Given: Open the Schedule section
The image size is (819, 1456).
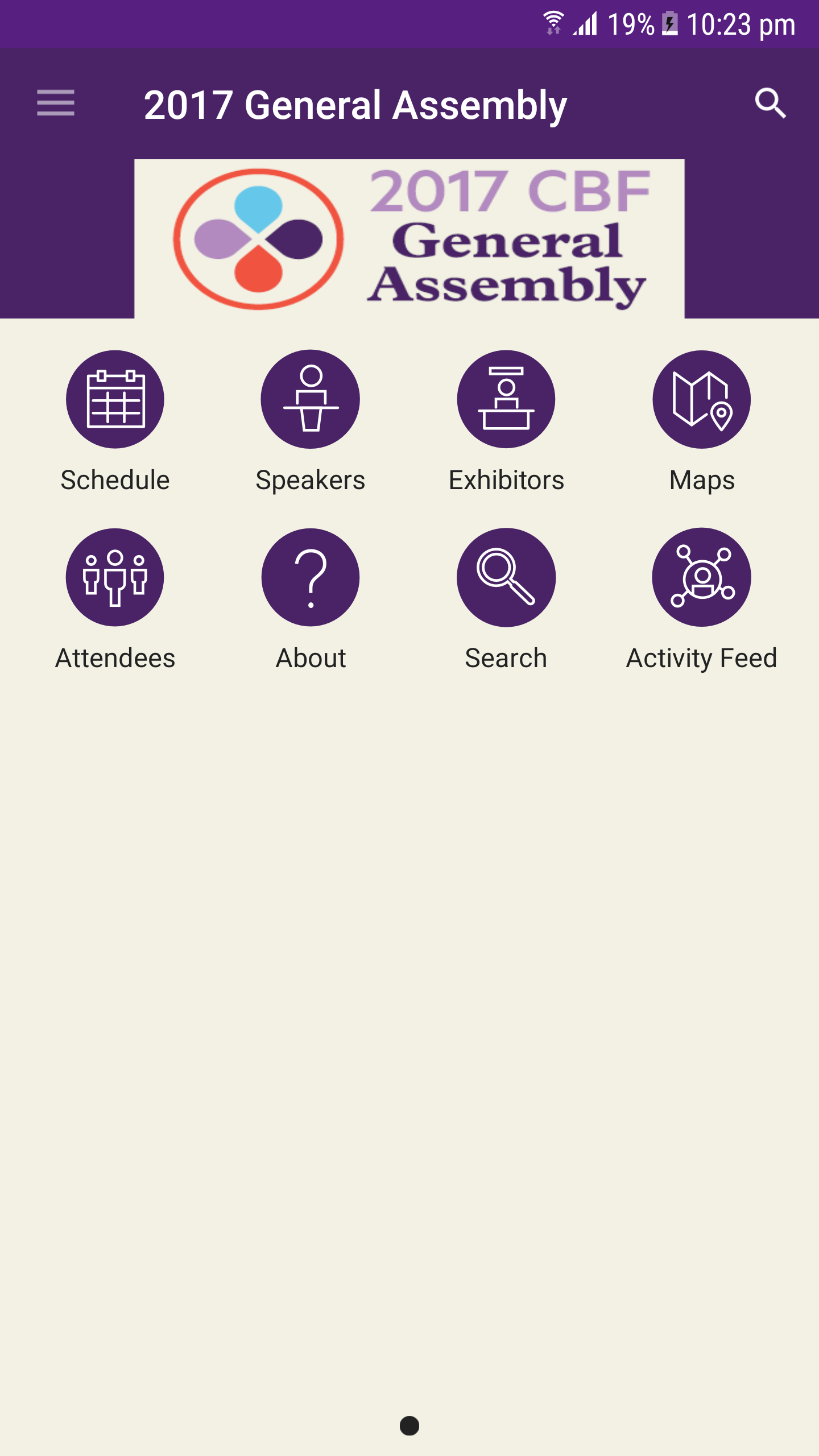Looking at the screenshot, I should coord(115,399).
